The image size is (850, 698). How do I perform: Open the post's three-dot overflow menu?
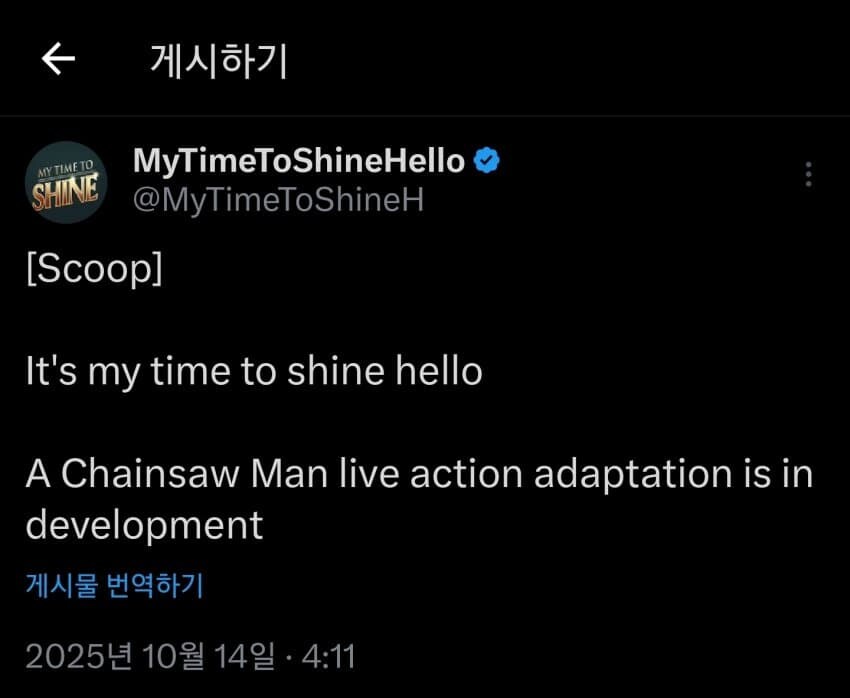(x=808, y=175)
